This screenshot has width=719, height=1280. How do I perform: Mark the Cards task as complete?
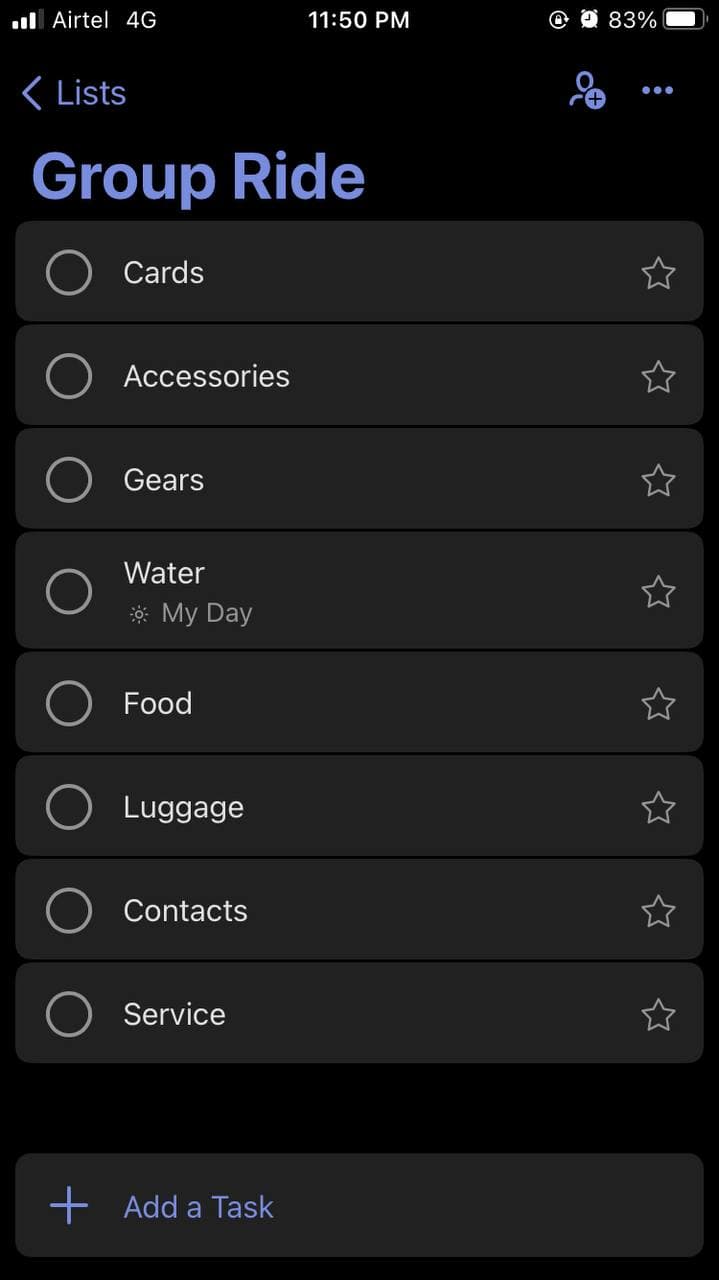point(69,272)
